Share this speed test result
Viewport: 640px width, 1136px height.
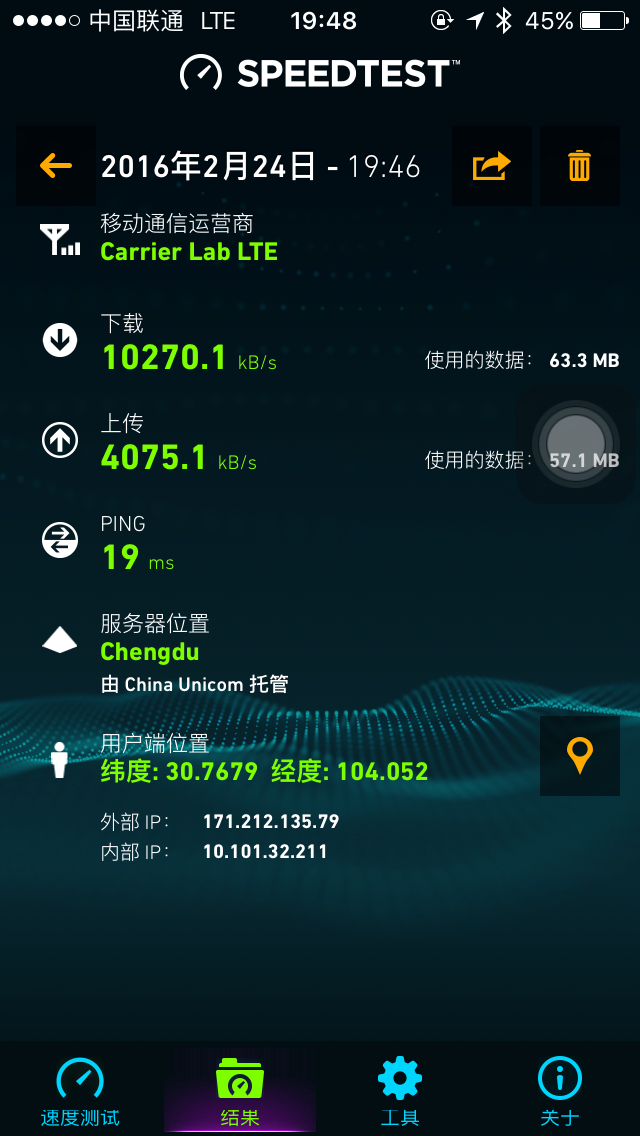pos(491,166)
